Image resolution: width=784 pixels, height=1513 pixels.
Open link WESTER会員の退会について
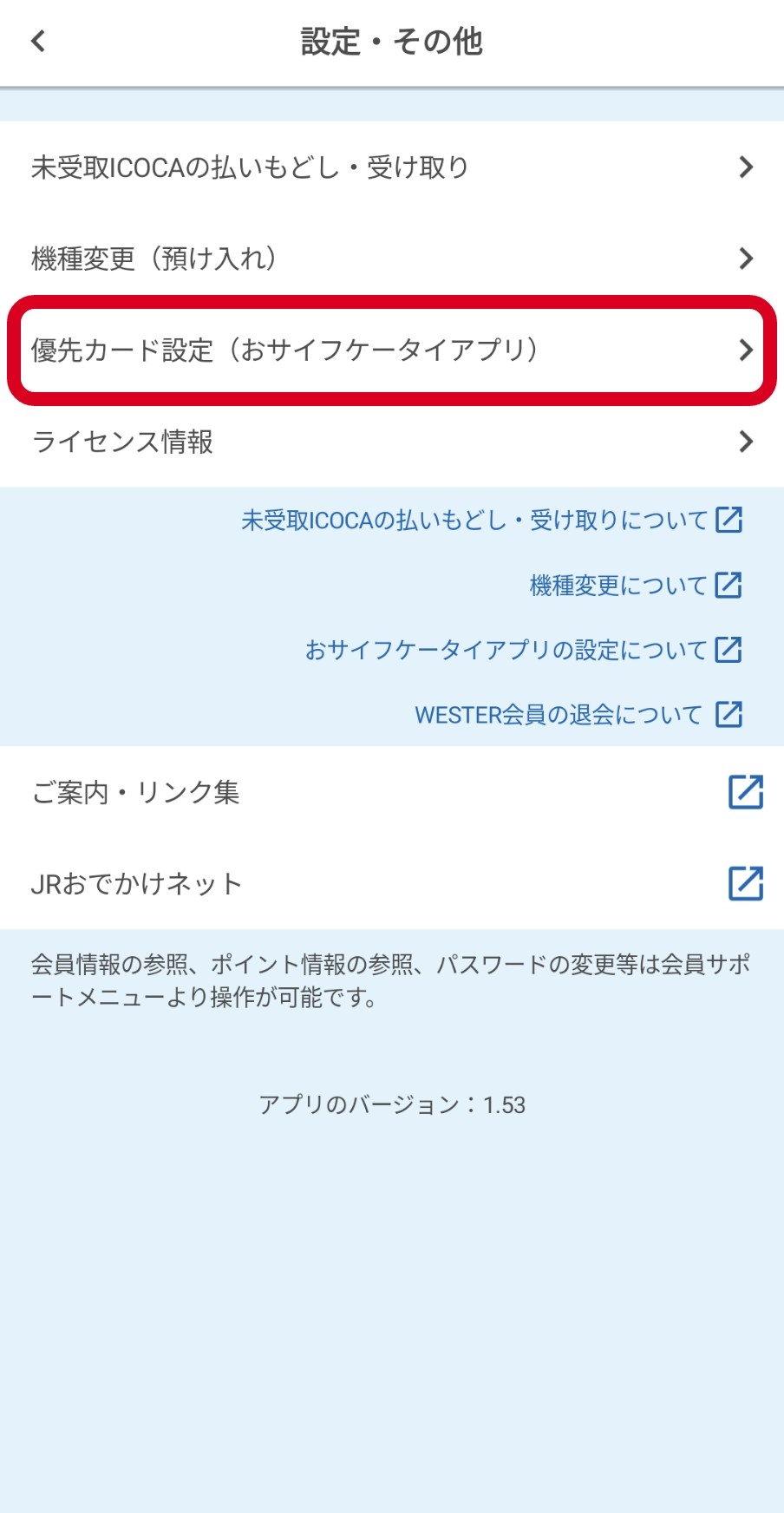[x=578, y=715]
